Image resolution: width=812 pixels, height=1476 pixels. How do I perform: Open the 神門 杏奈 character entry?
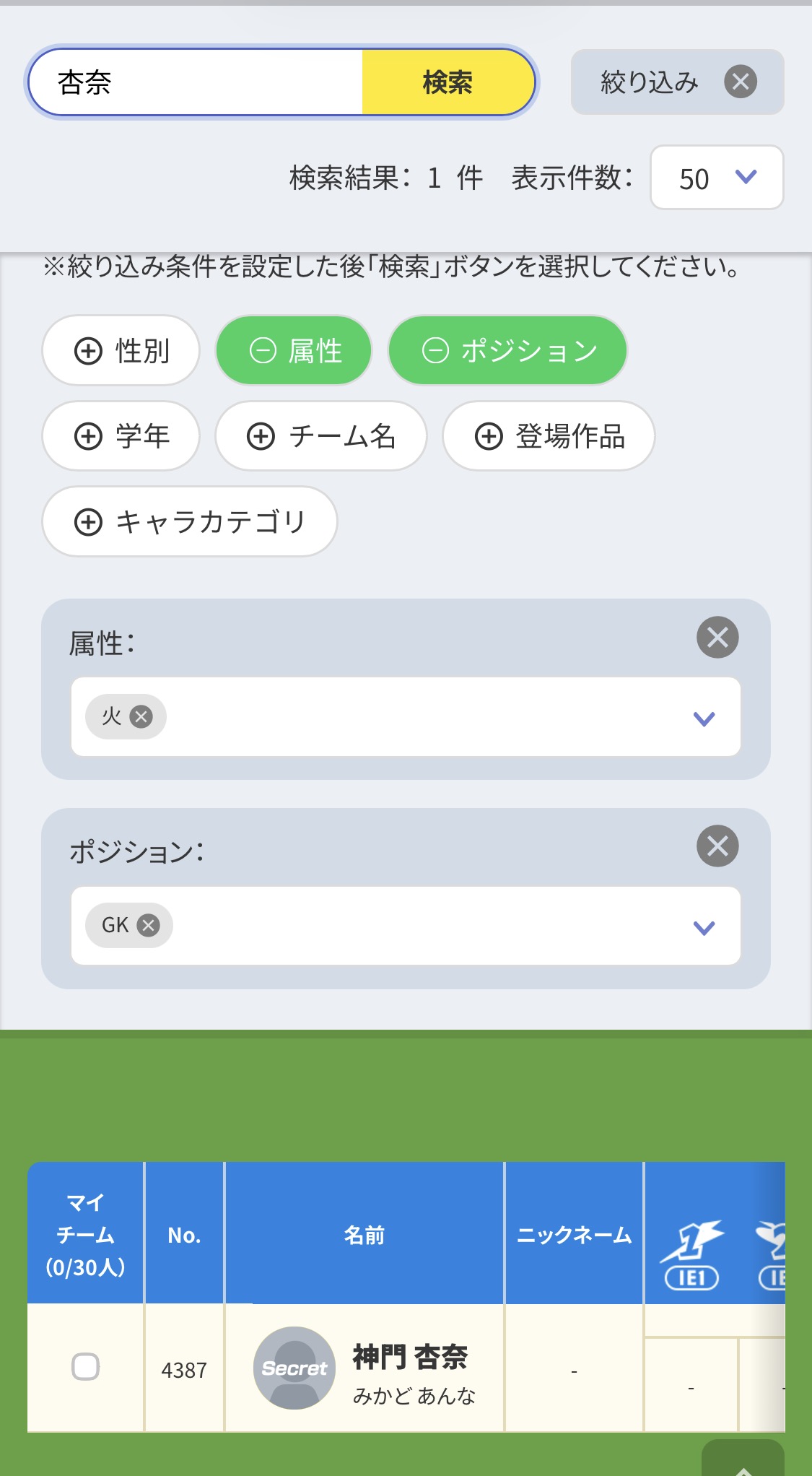pyautogui.click(x=409, y=1358)
